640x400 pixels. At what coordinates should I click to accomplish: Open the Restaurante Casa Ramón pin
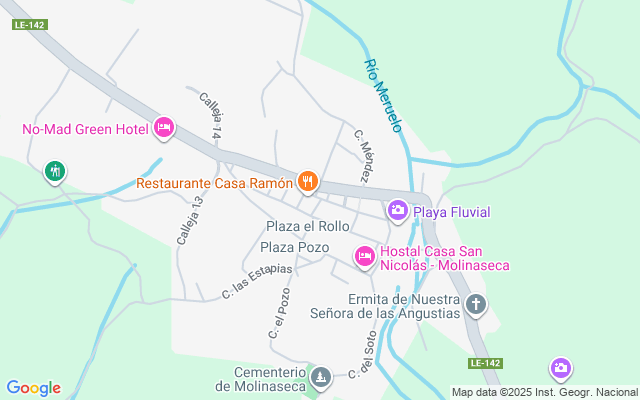coord(308,182)
